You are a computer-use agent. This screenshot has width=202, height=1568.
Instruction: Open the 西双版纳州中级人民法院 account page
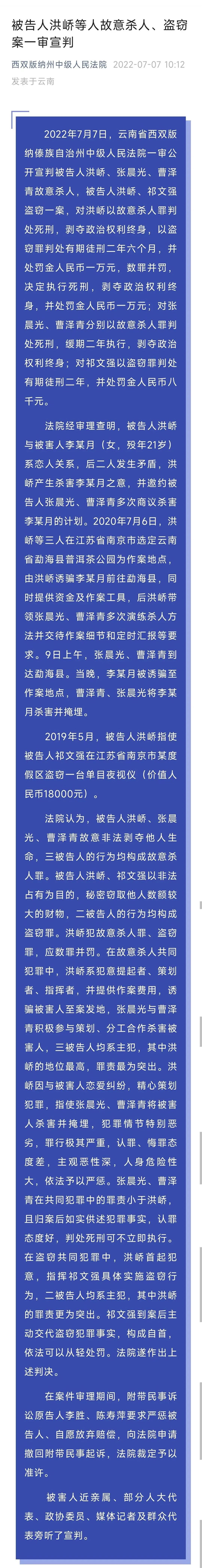pos(59,65)
